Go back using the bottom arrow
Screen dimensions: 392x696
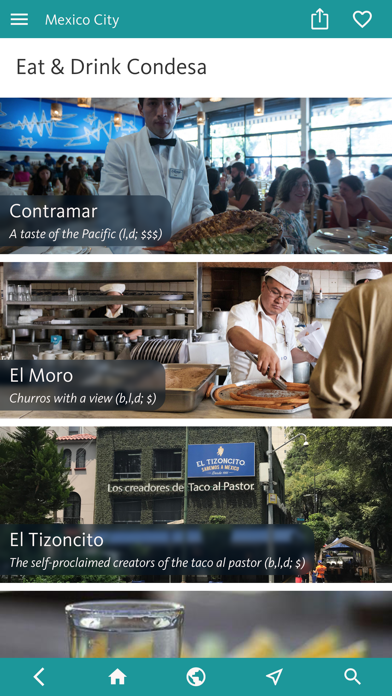39,677
